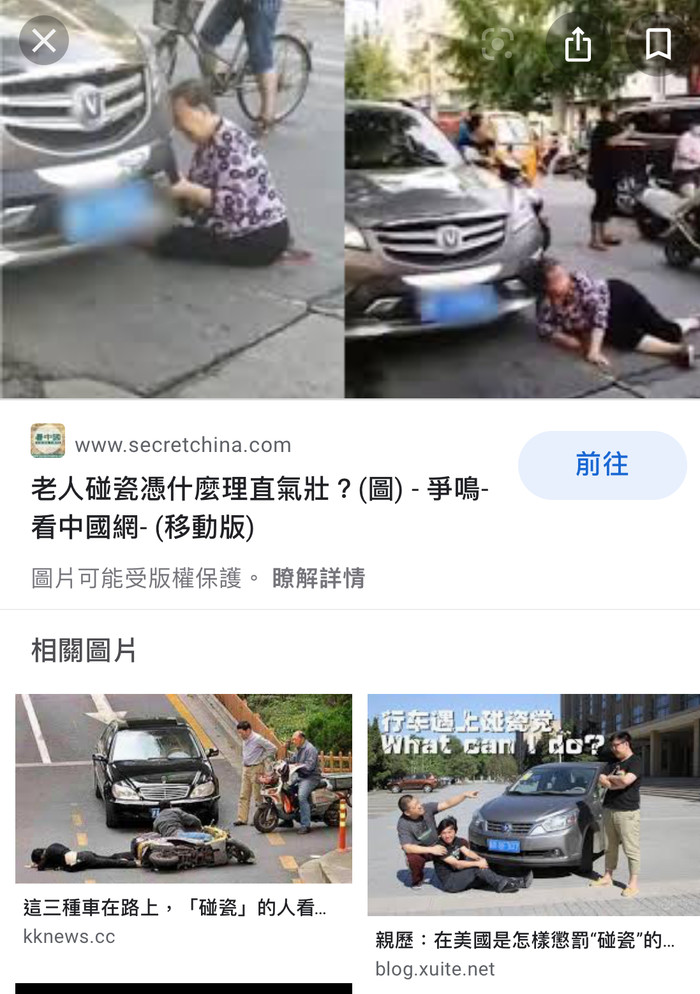The height and width of the screenshot is (994, 700).
Task: Share this image
Action: tap(578, 44)
